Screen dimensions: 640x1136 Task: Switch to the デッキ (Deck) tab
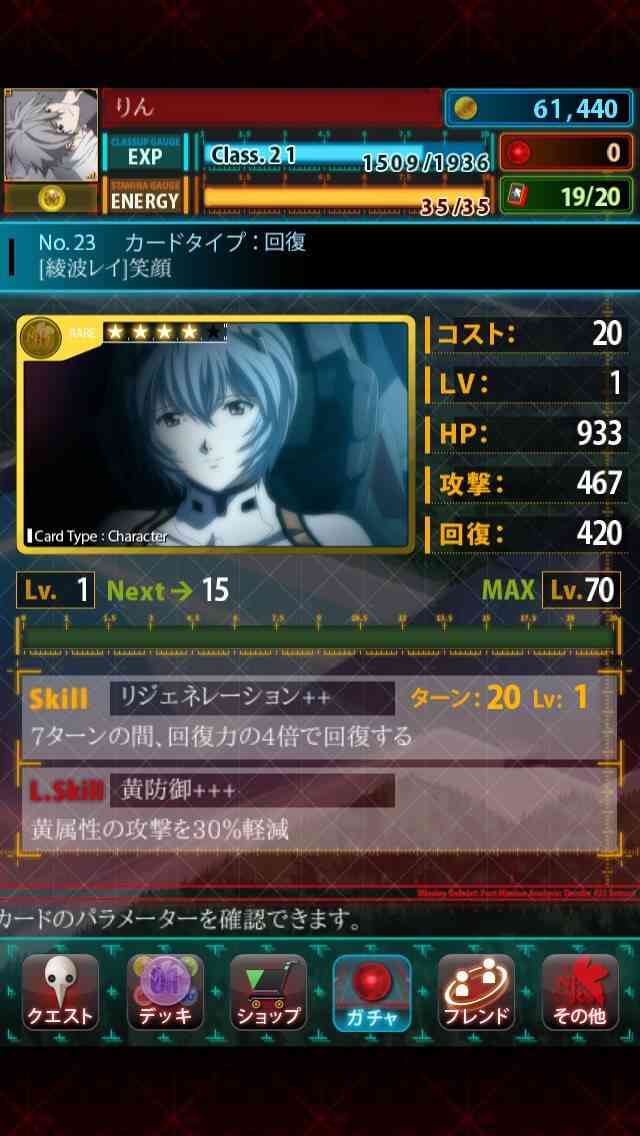pyautogui.click(x=165, y=993)
